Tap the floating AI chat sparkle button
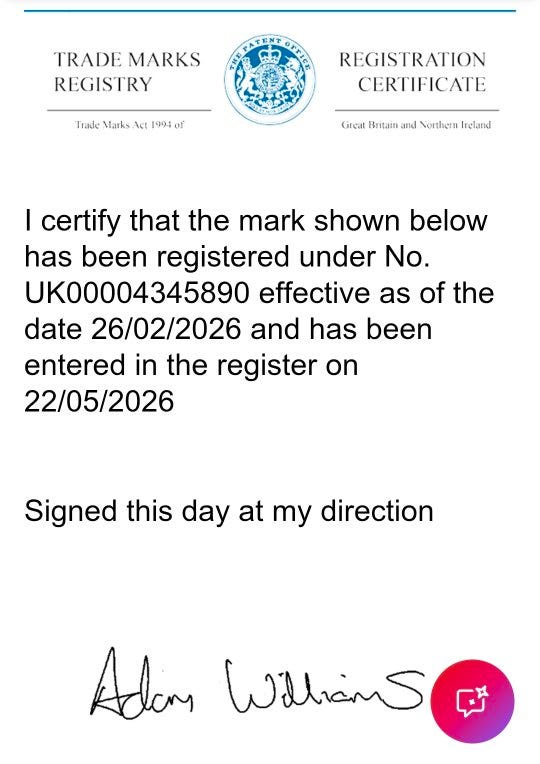This screenshot has height=764, width=540. click(x=472, y=701)
